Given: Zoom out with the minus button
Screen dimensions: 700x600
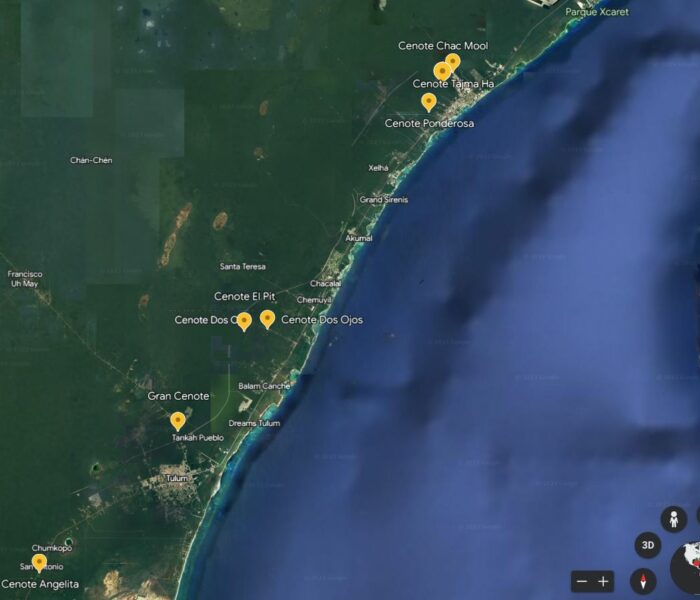Looking at the screenshot, I should coord(581,581).
